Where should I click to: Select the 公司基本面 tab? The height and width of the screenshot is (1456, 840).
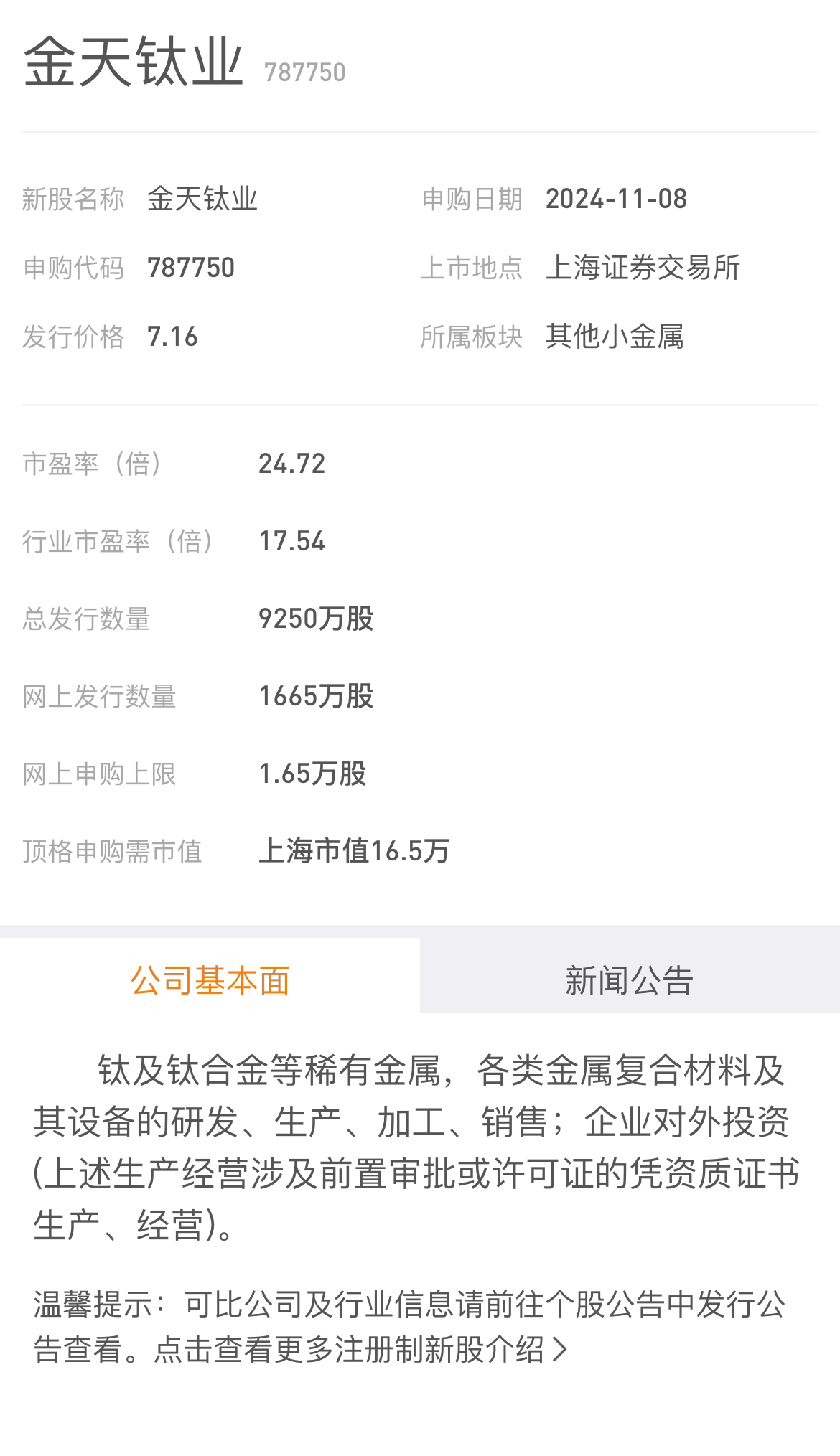pyautogui.click(x=210, y=980)
